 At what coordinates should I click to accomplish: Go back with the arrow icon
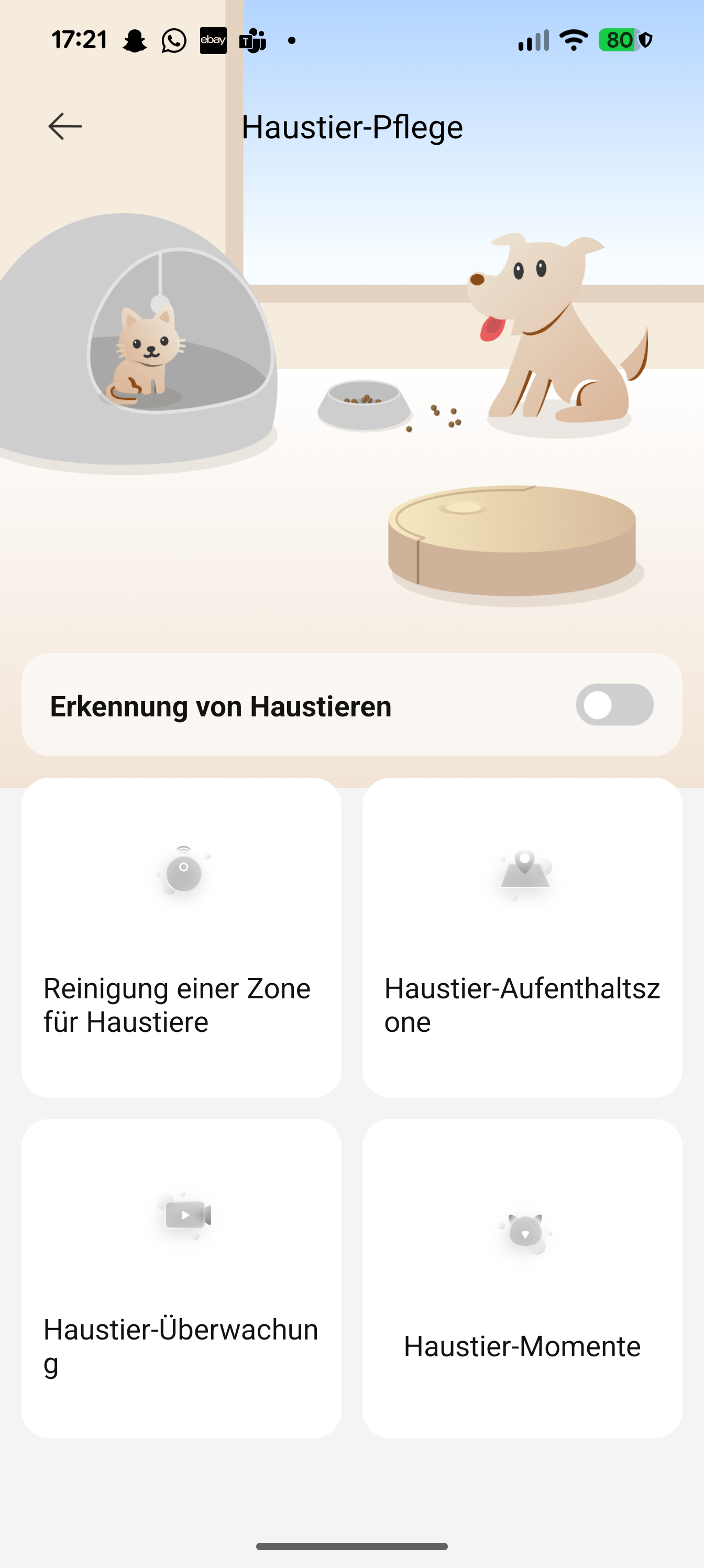coord(65,127)
